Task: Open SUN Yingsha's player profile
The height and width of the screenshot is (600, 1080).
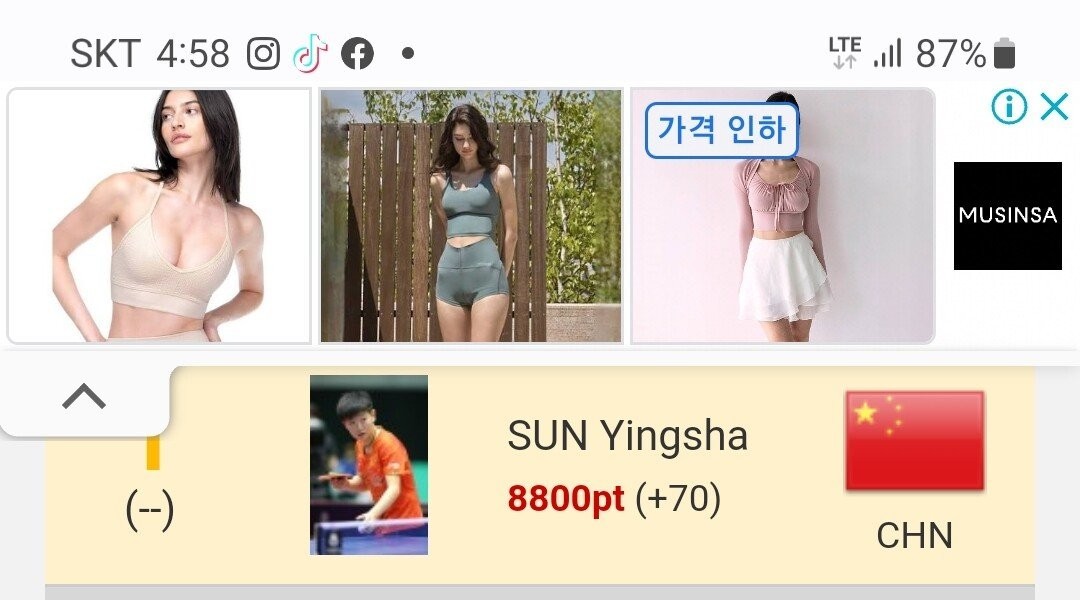Action: point(627,437)
